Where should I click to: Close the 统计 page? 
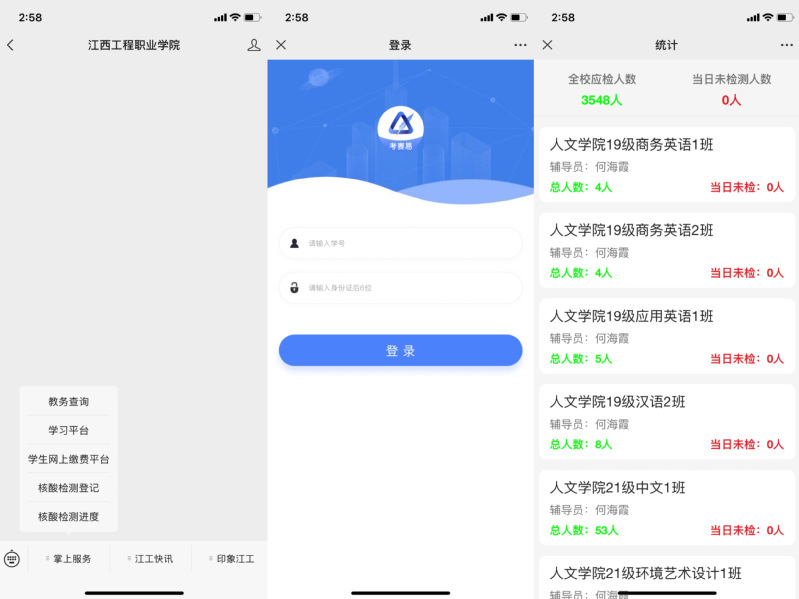pyautogui.click(x=547, y=45)
